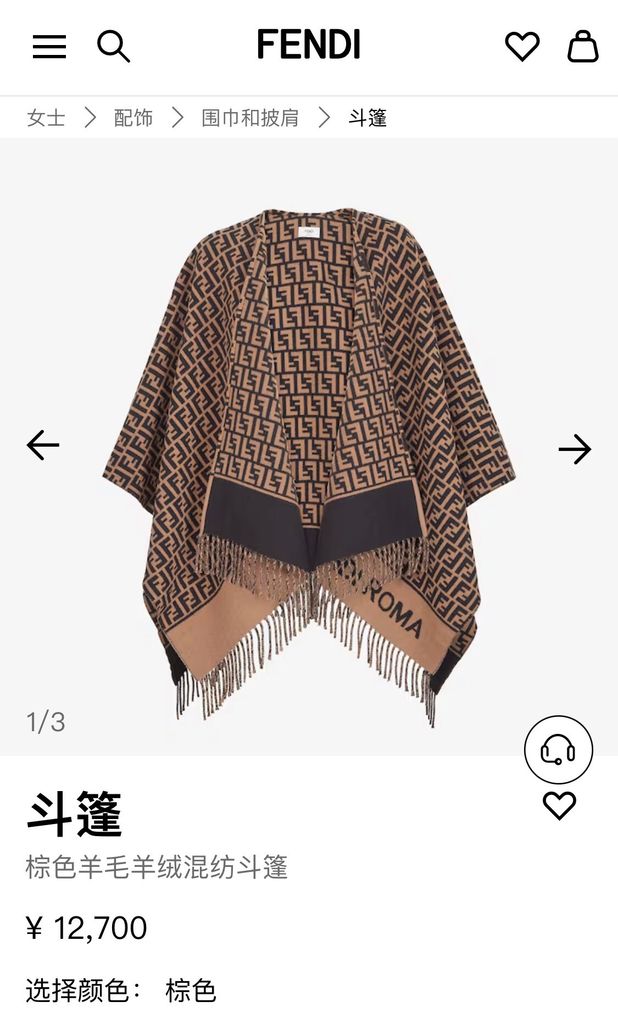Screen dimensions: 618x1024
Task: Go to 围巾和披肩 breadcrumb
Action: 250,118
